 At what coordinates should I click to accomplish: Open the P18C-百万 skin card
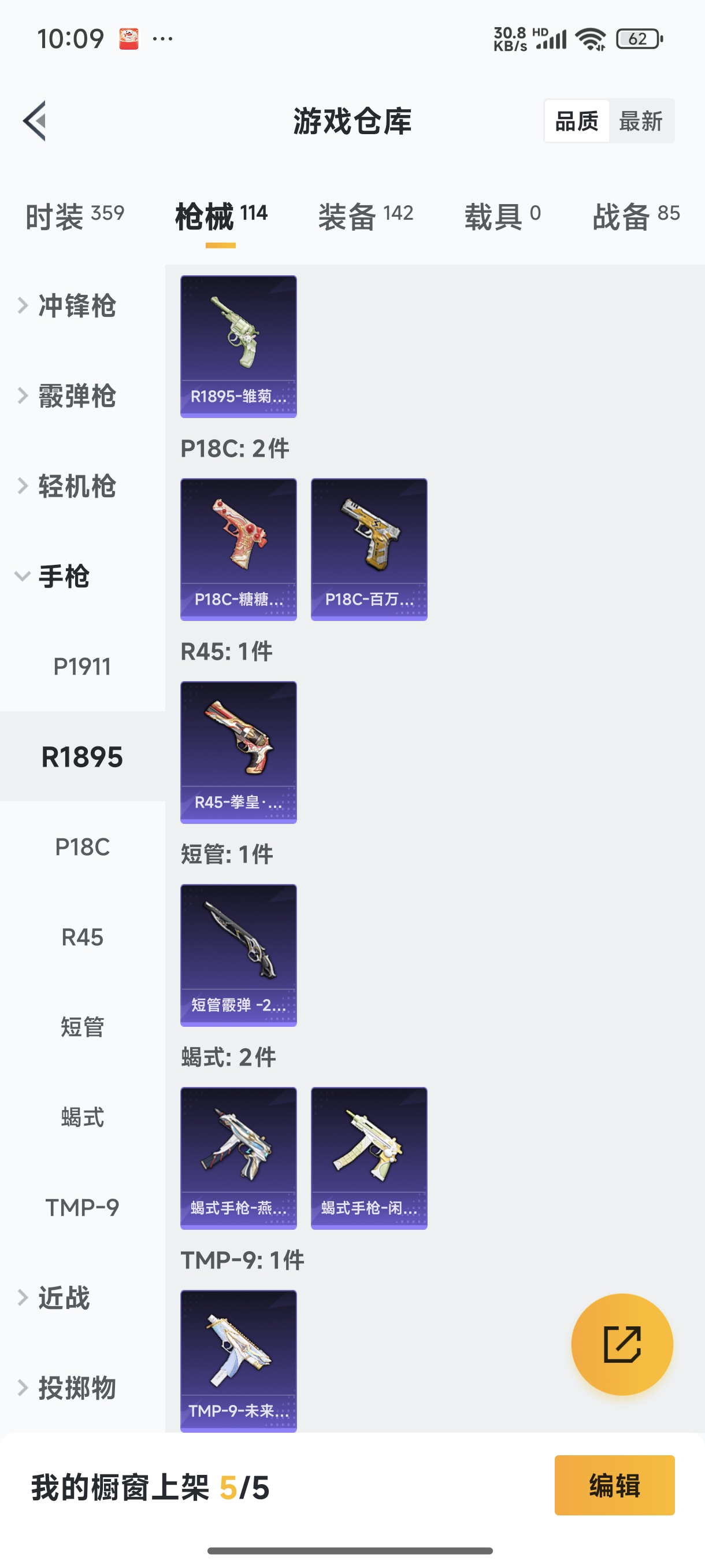pyautogui.click(x=369, y=549)
